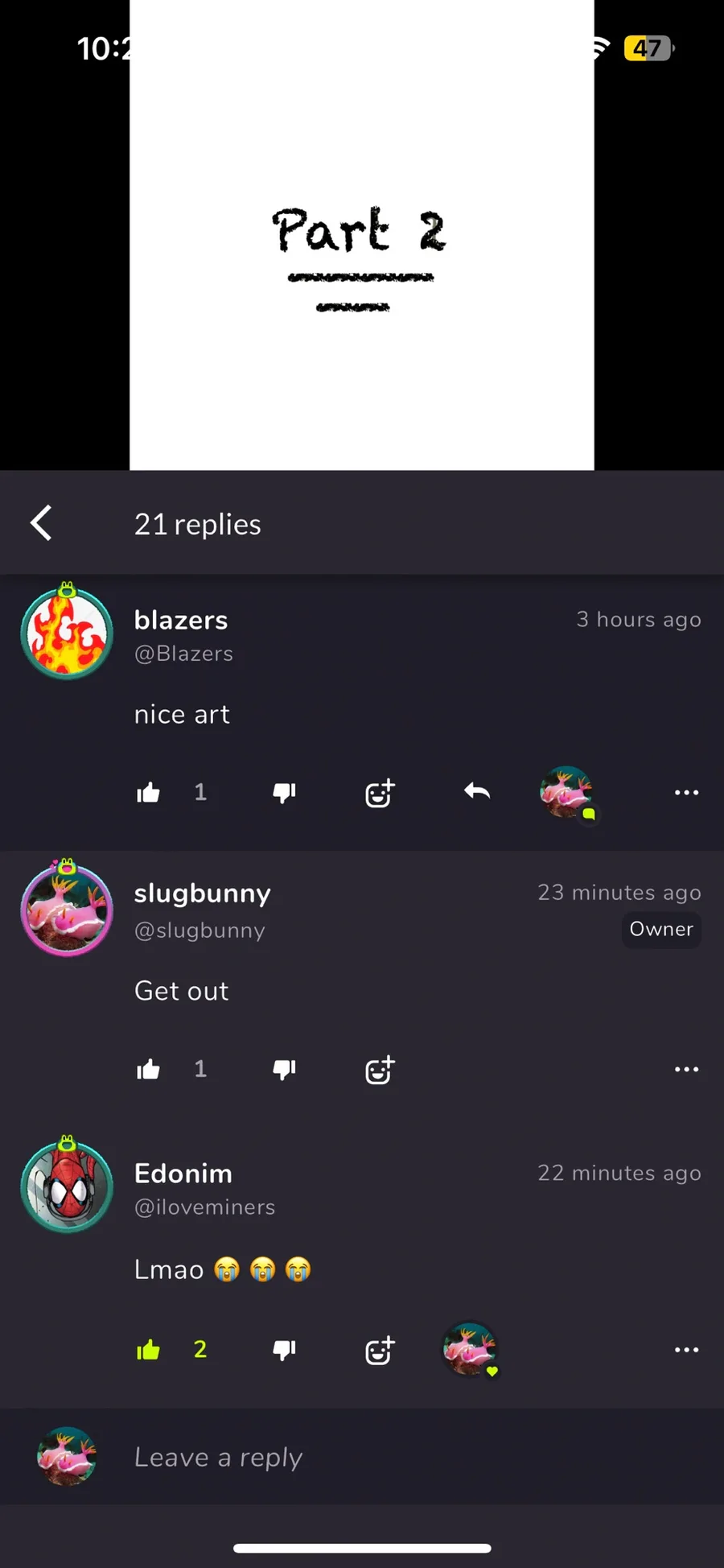Dislike slugbunny's "Get out" reply
724x1568 pixels.
(x=284, y=1069)
